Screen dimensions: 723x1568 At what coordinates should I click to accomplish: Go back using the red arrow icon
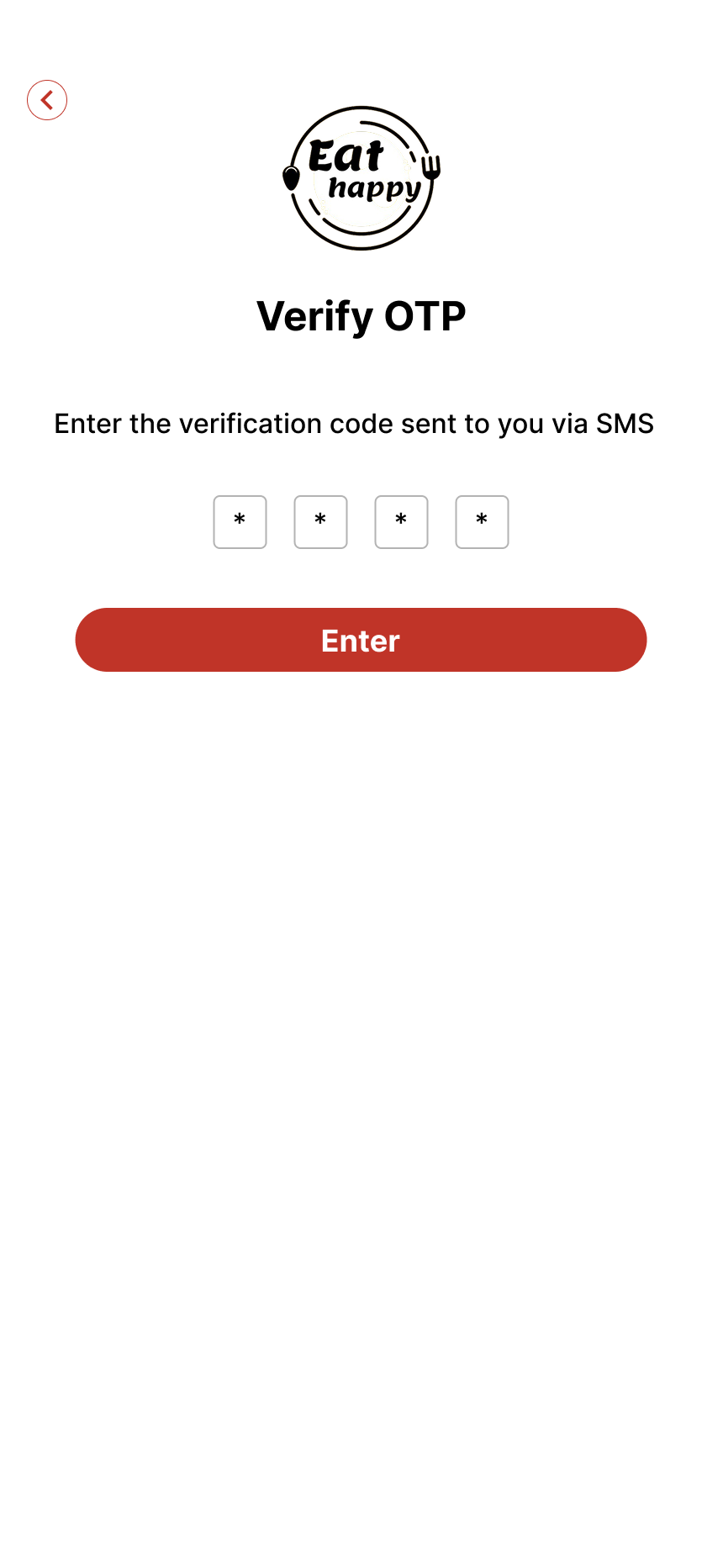(x=47, y=100)
